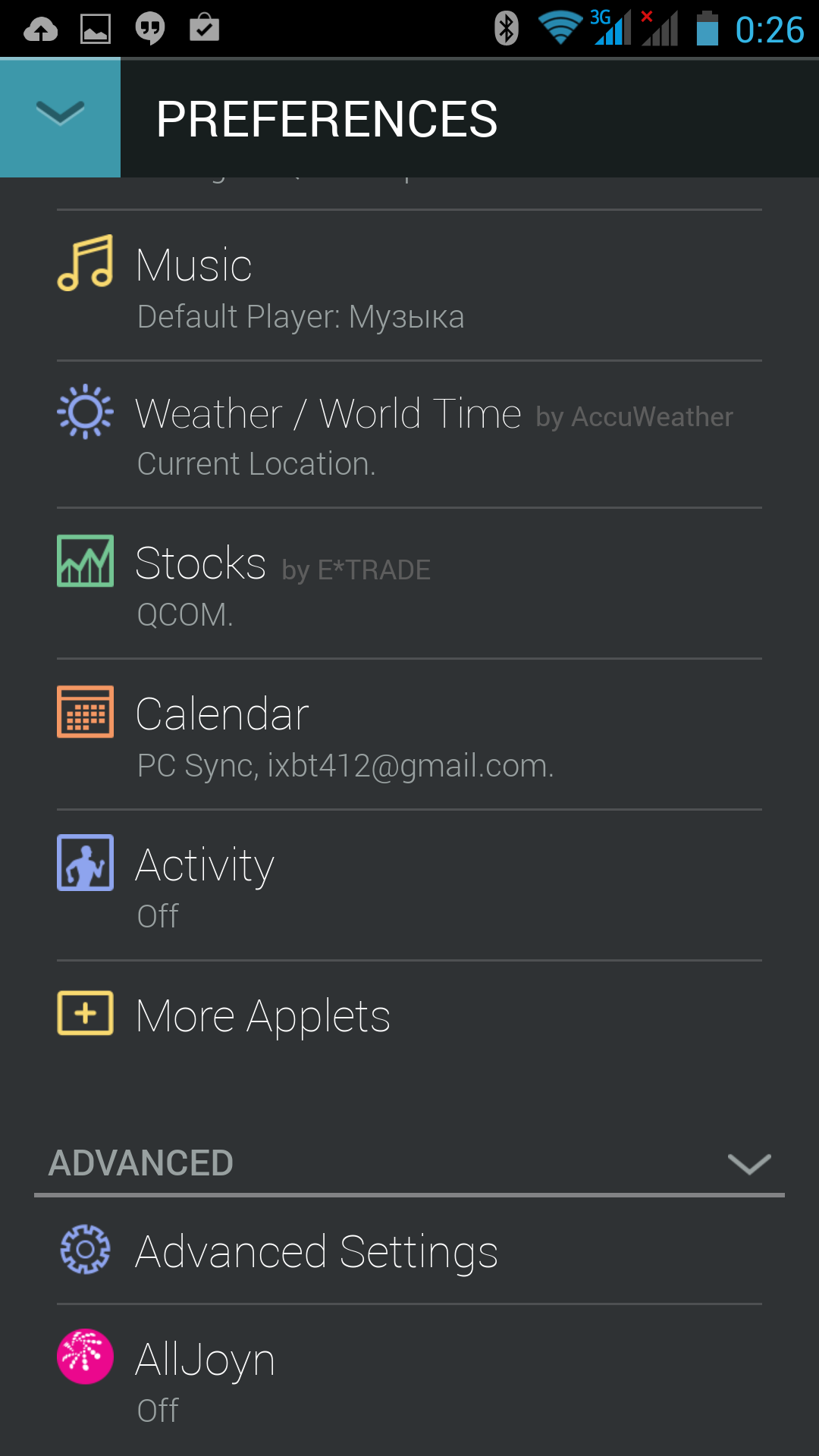The width and height of the screenshot is (819, 1456).
Task: Open Music default player settings
Action: tap(409, 286)
